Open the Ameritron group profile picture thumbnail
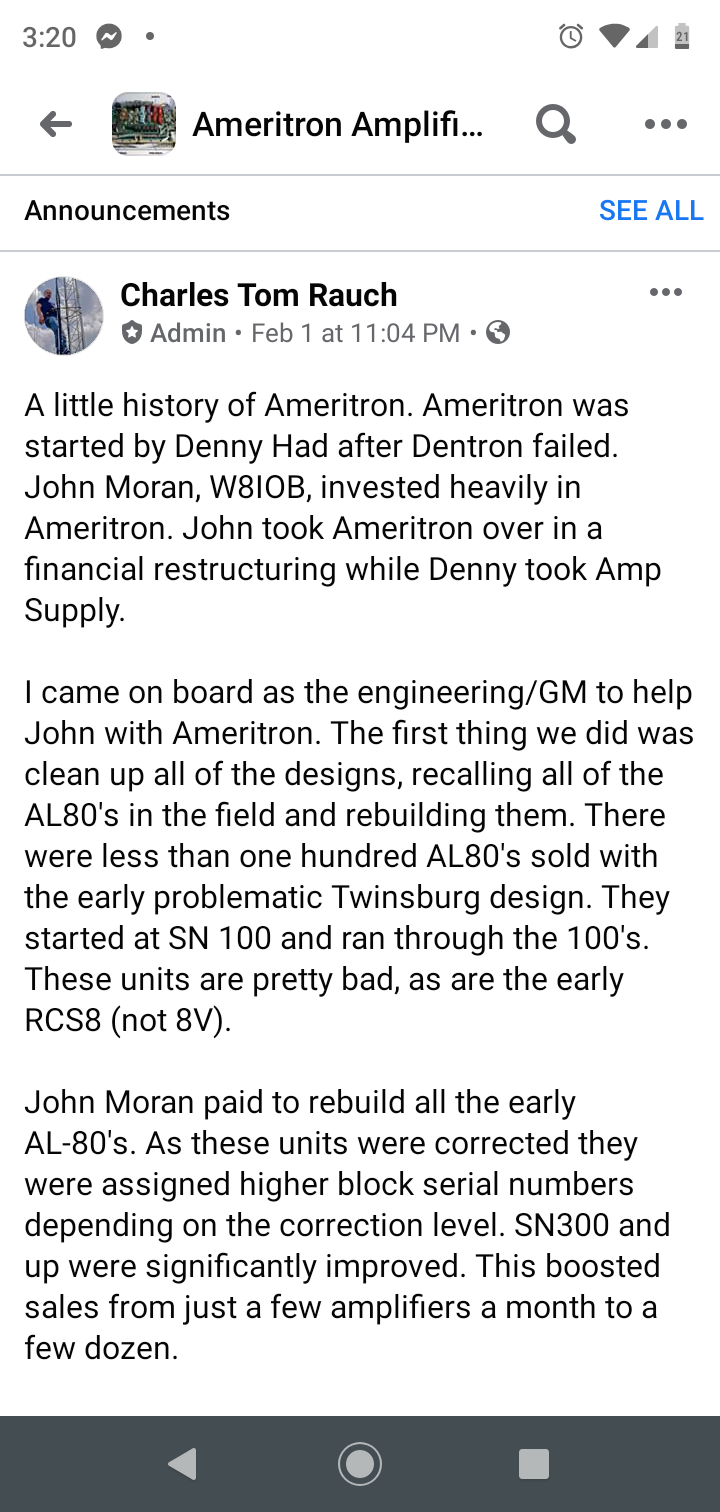720x1512 pixels. point(143,123)
